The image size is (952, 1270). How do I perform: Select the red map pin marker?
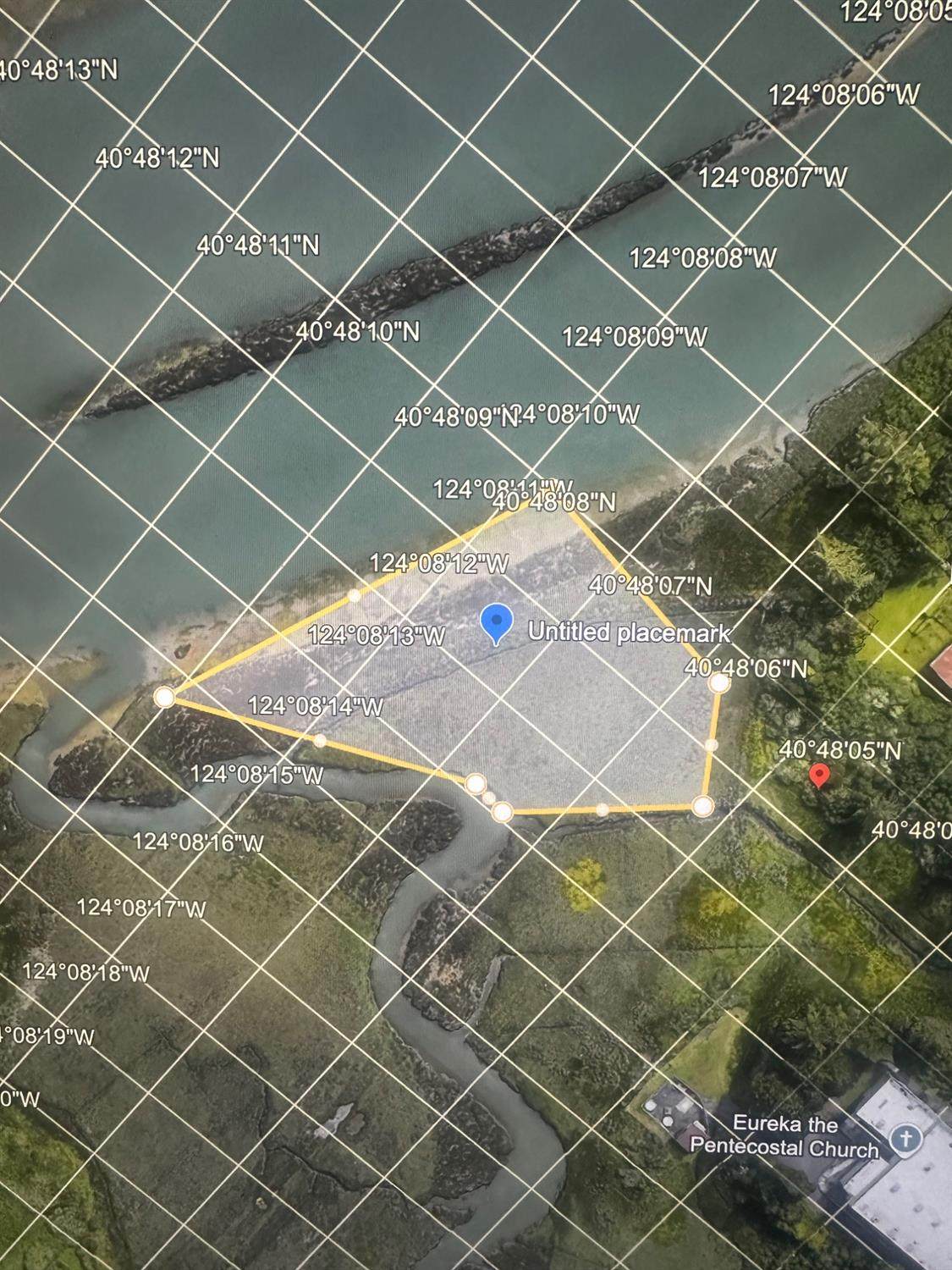818,774
